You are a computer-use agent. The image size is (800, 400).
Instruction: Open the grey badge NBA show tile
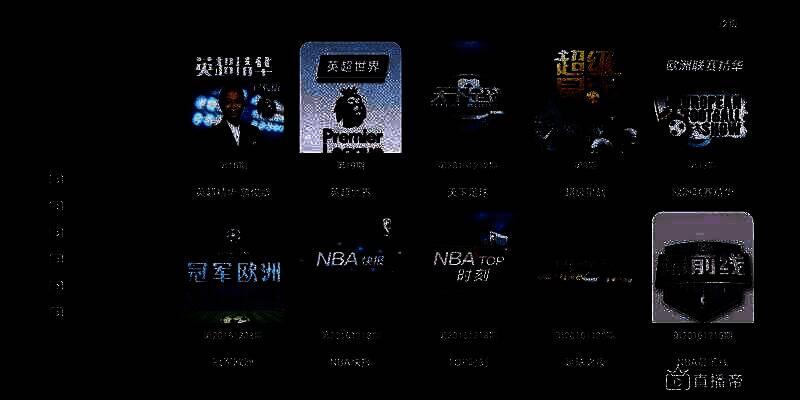coord(701,267)
